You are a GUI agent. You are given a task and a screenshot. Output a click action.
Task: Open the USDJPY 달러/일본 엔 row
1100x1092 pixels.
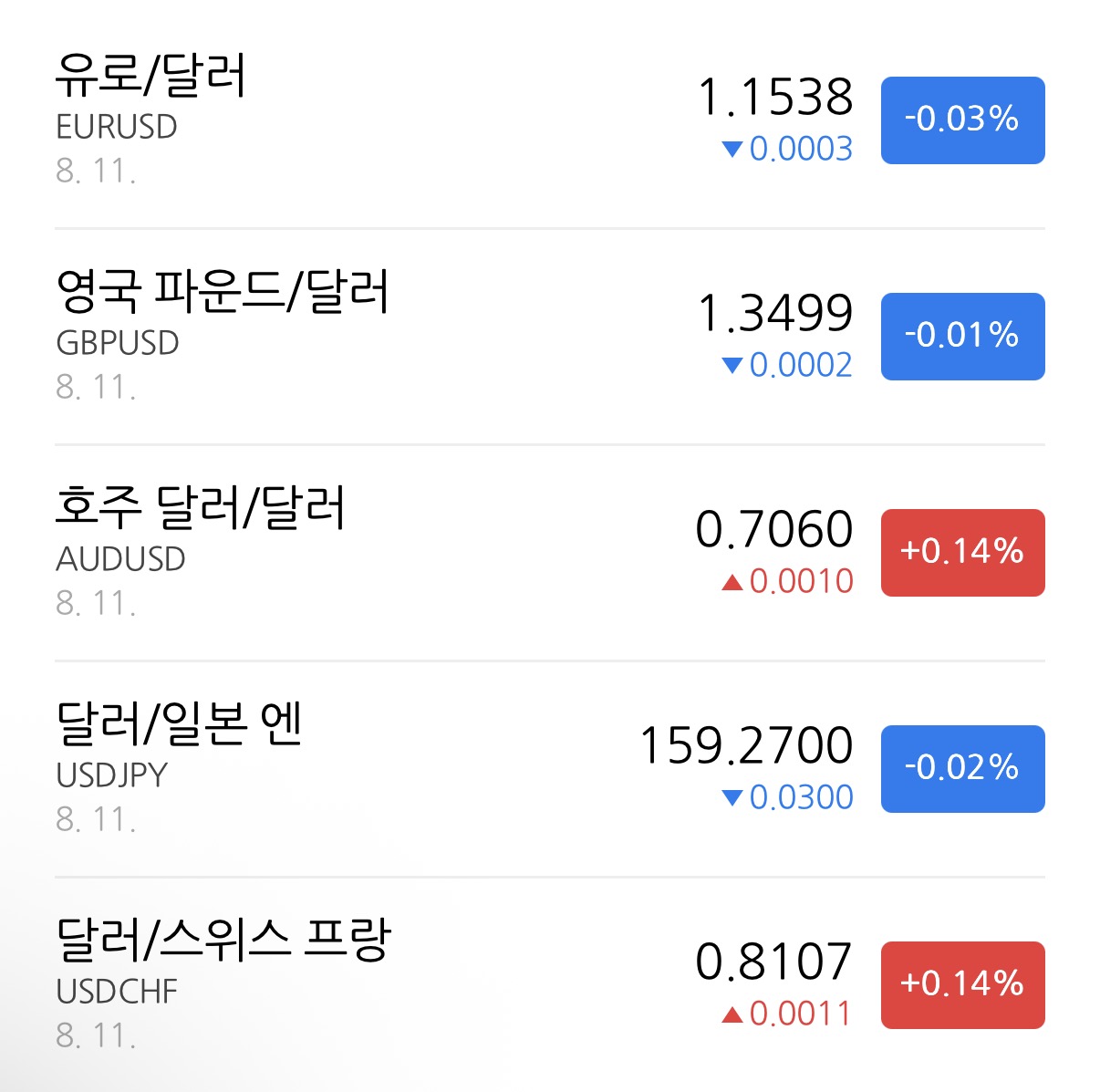550,769
